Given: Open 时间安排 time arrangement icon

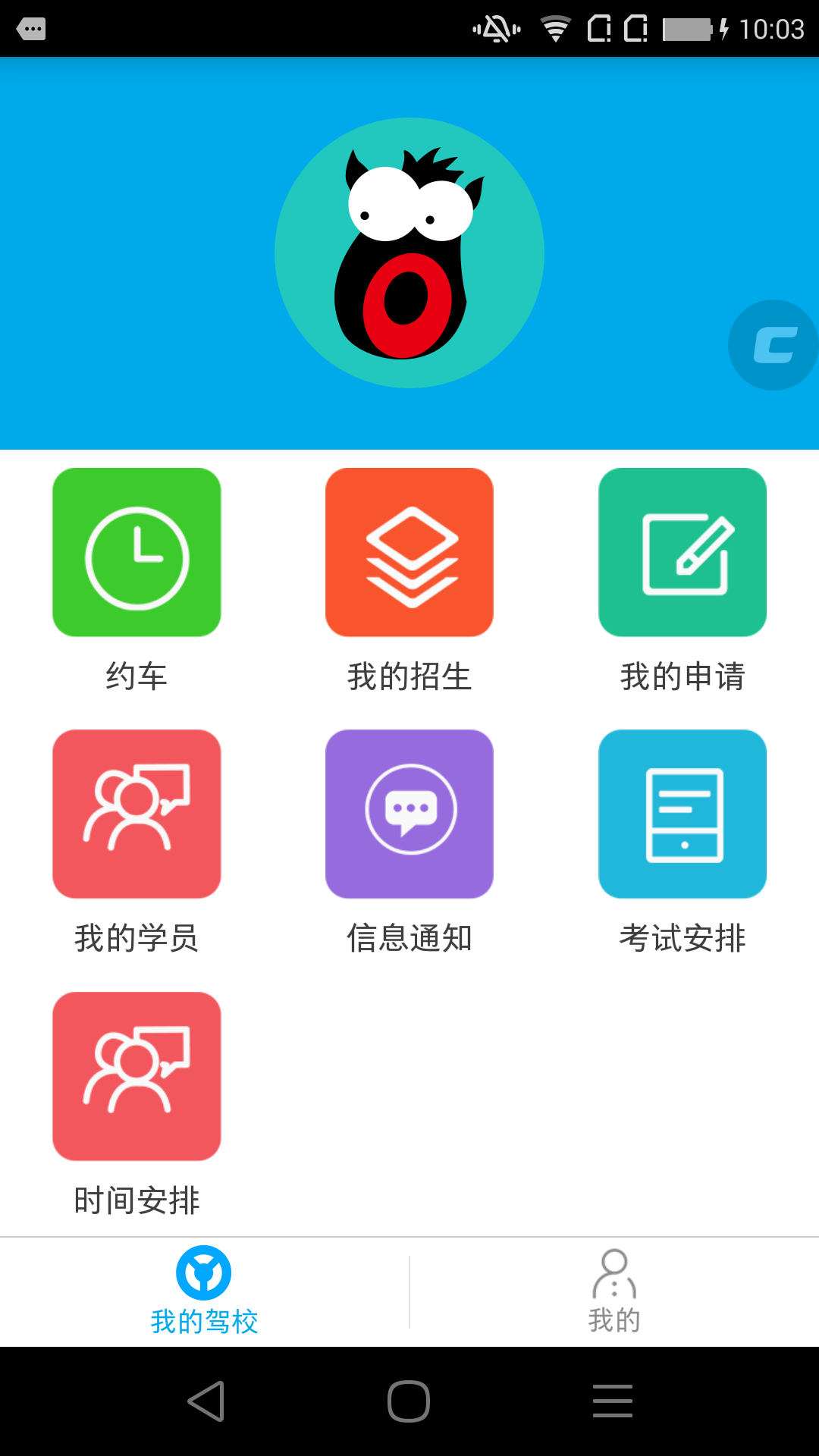Looking at the screenshot, I should [136, 1075].
